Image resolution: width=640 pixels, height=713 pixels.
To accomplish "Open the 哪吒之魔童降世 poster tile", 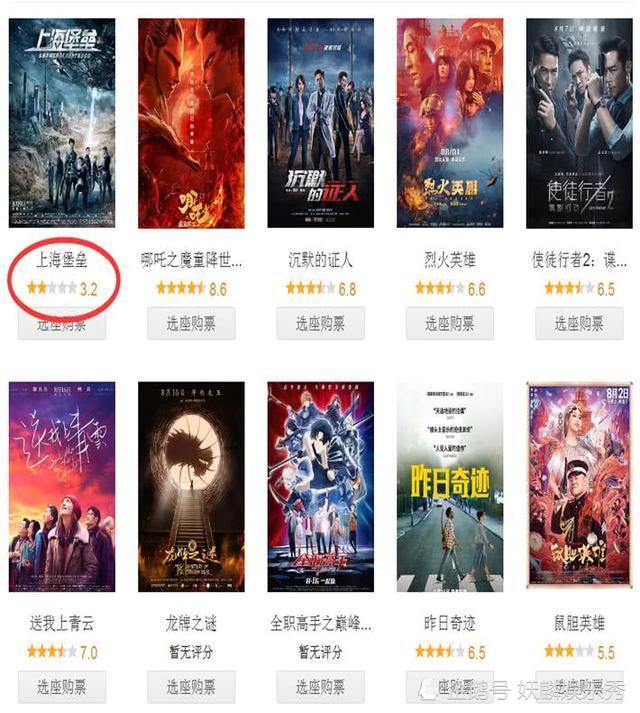I will point(191,123).
